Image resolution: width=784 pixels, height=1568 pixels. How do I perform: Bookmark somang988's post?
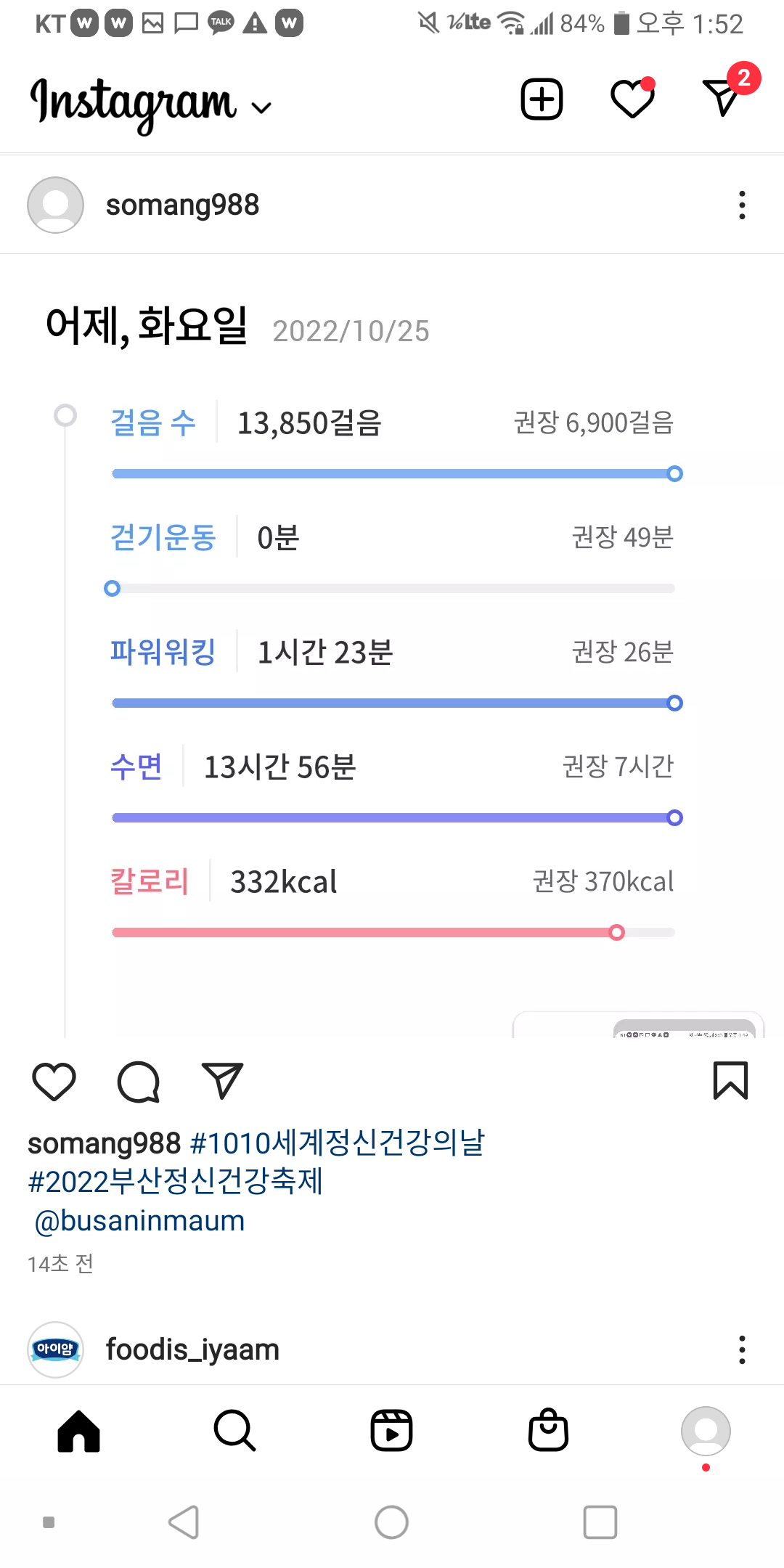(x=730, y=1081)
